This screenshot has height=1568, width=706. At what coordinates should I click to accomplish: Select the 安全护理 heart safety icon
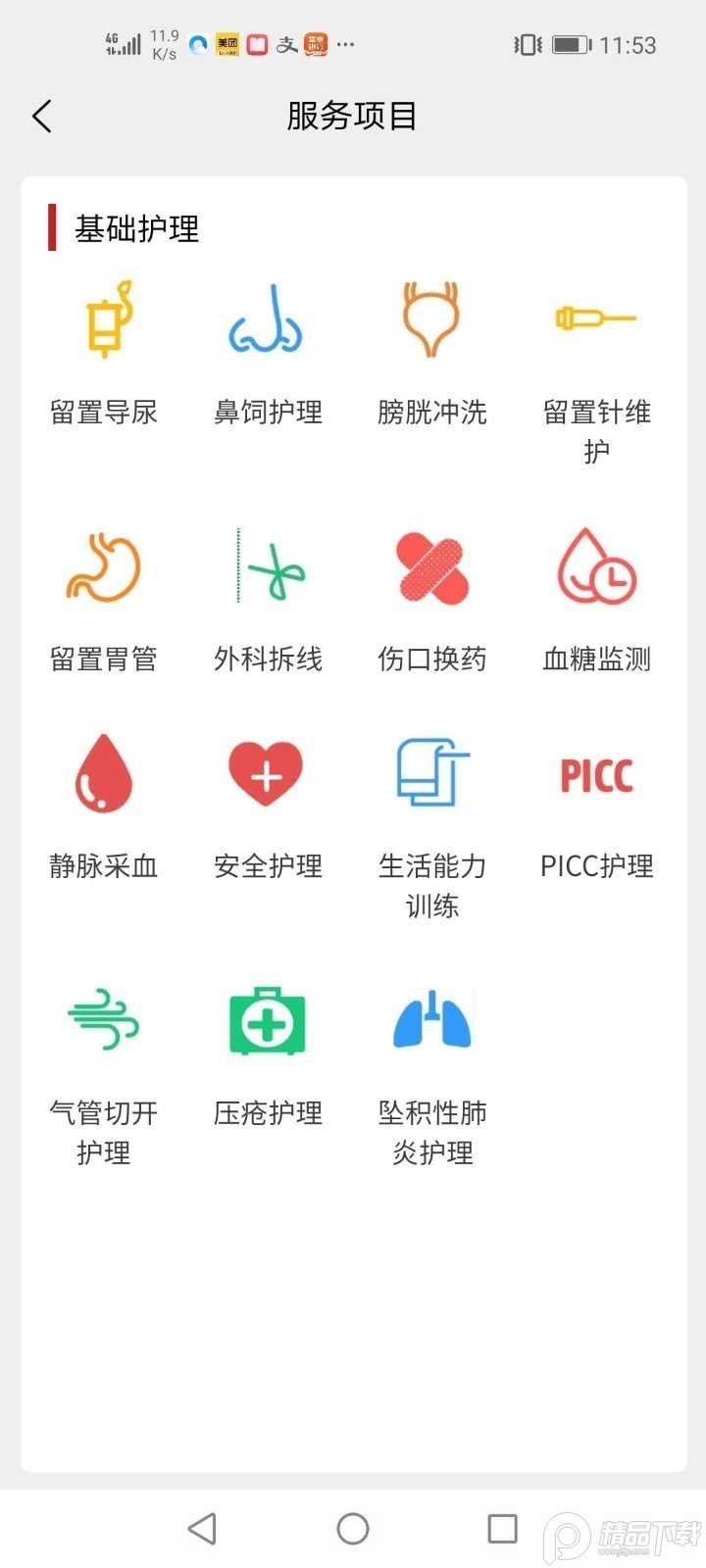click(268, 774)
